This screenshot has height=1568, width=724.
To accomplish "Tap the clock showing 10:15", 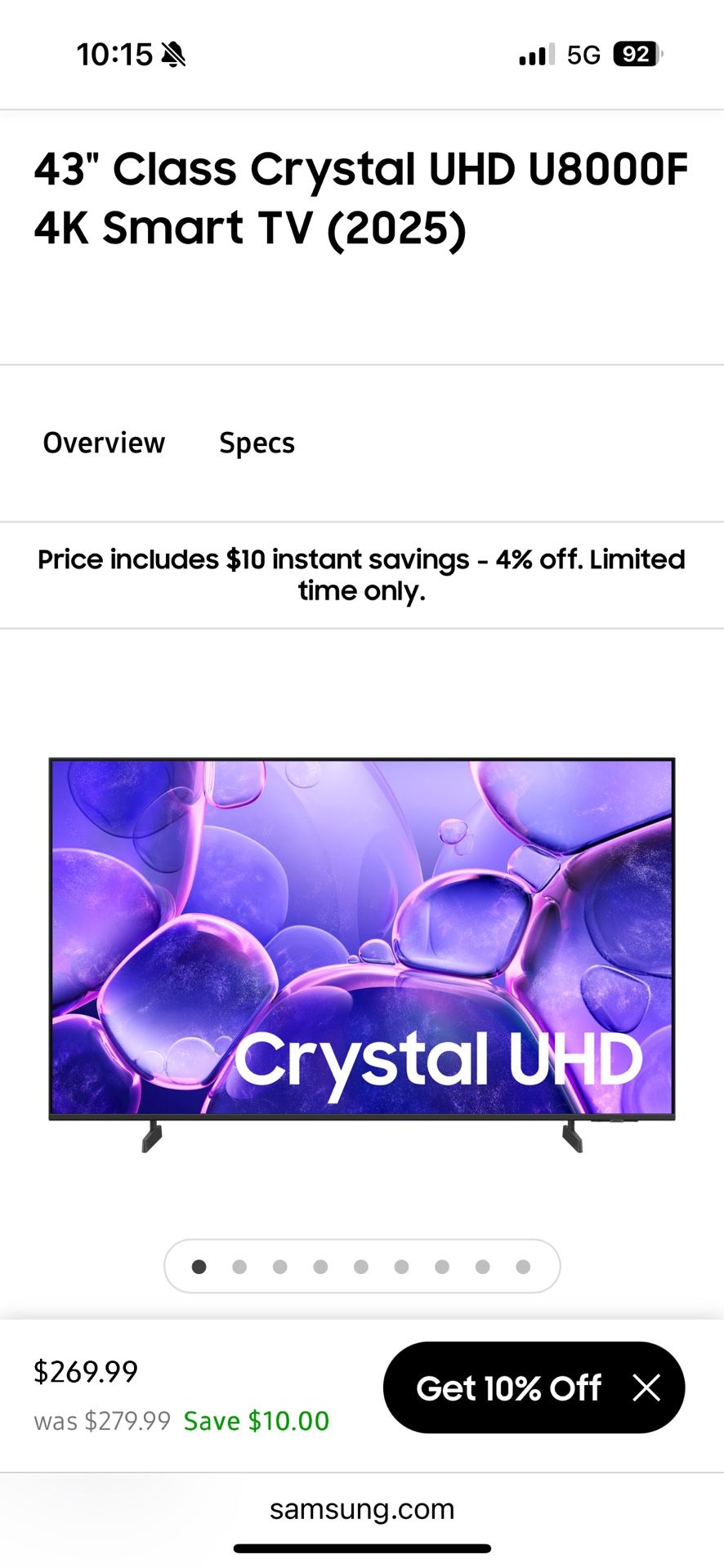I will click(114, 54).
